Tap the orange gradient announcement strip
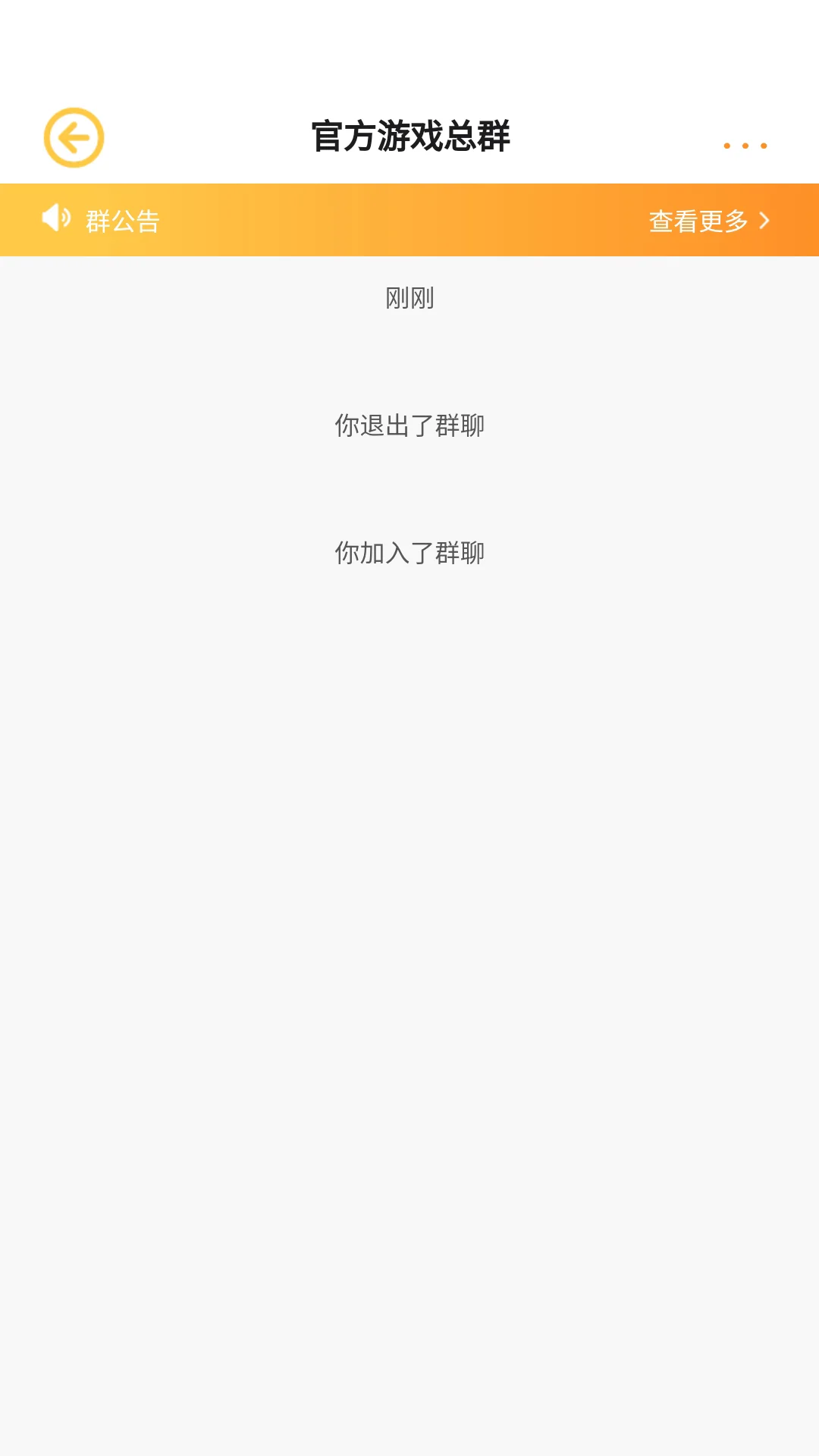Image resolution: width=819 pixels, height=1456 pixels. pos(409,220)
